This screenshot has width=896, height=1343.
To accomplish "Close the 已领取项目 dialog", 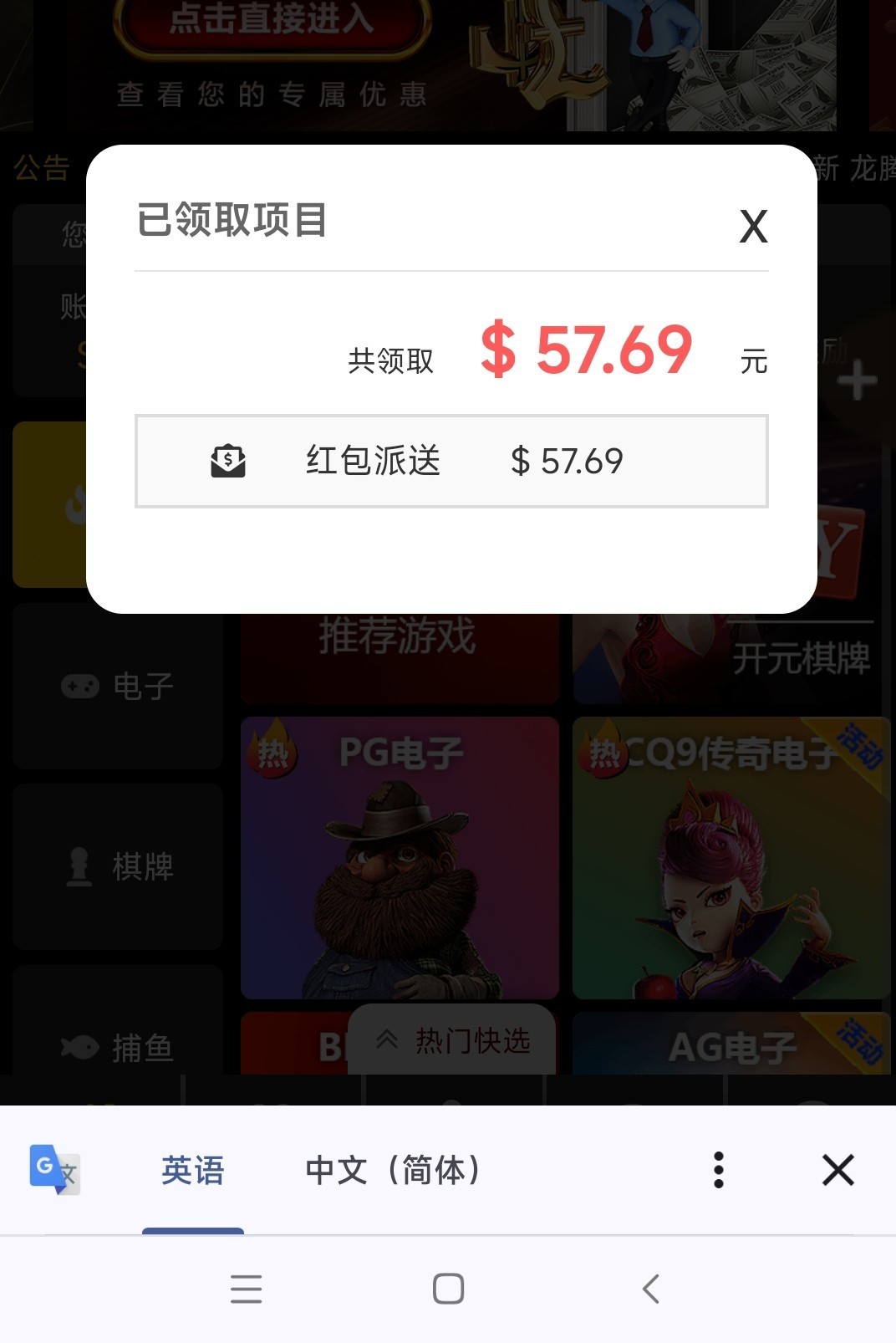I will coord(753,227).
